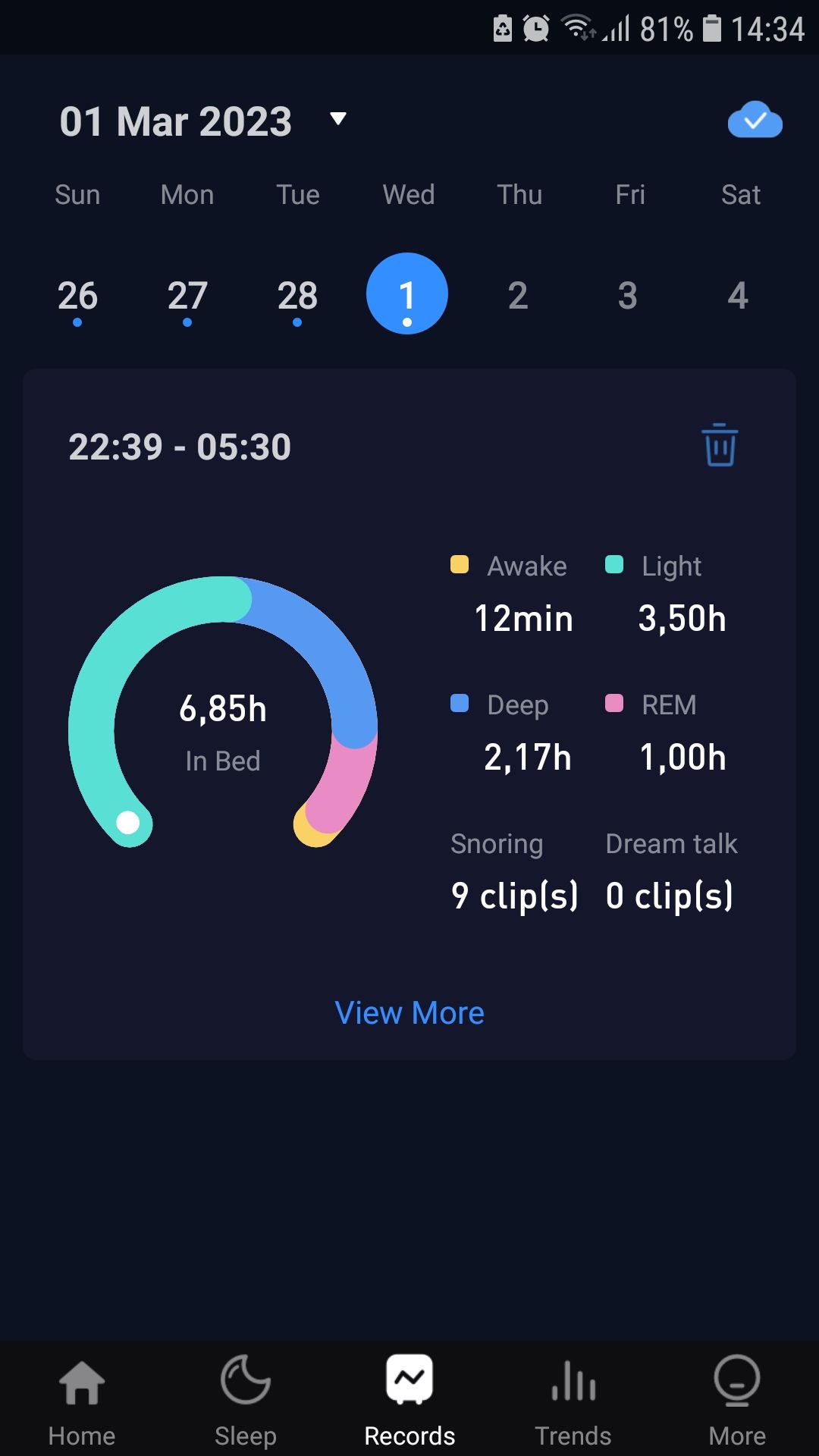Select Saturday the 4th in the calendar
Screen dimensions: 819x1456
pos(738,296)
